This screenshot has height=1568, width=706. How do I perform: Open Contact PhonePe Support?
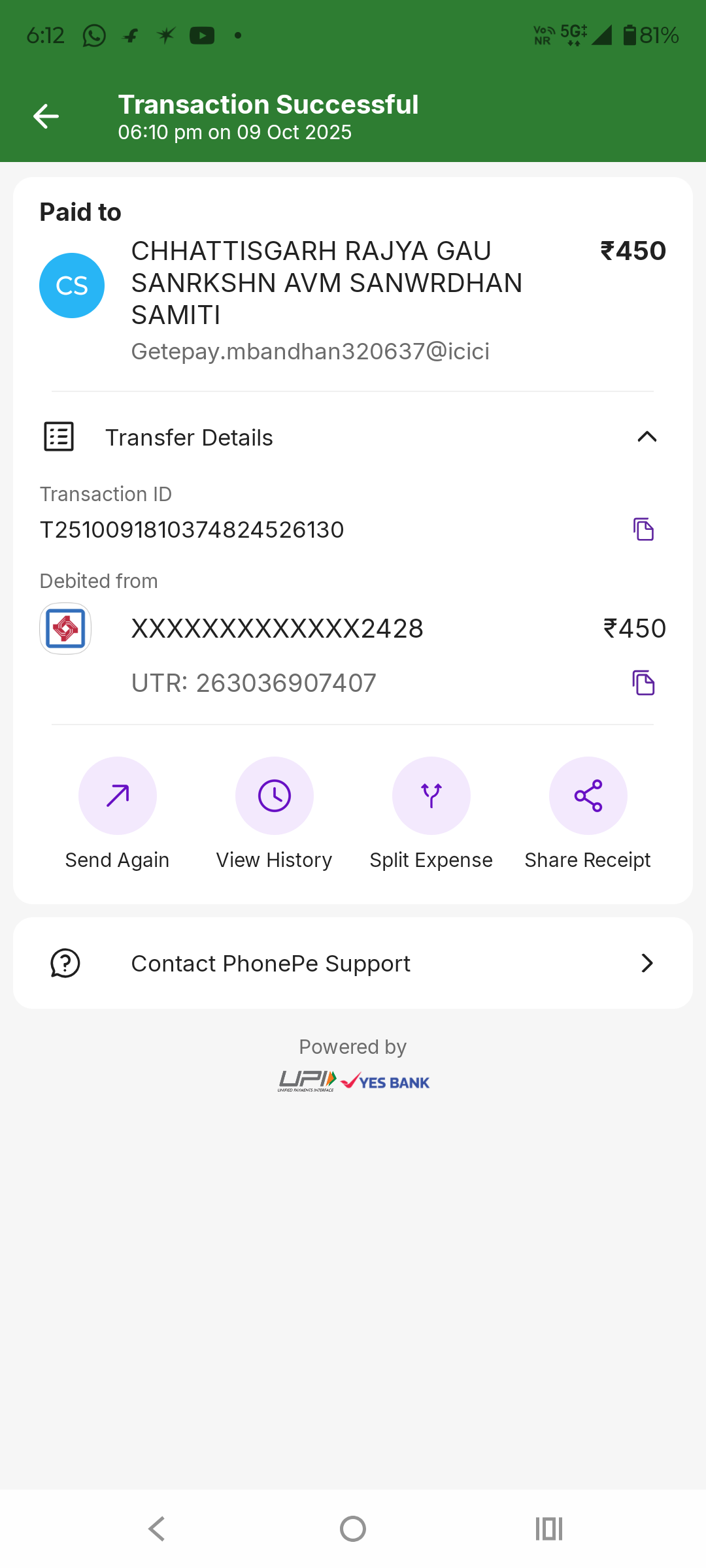click(353, 963)
